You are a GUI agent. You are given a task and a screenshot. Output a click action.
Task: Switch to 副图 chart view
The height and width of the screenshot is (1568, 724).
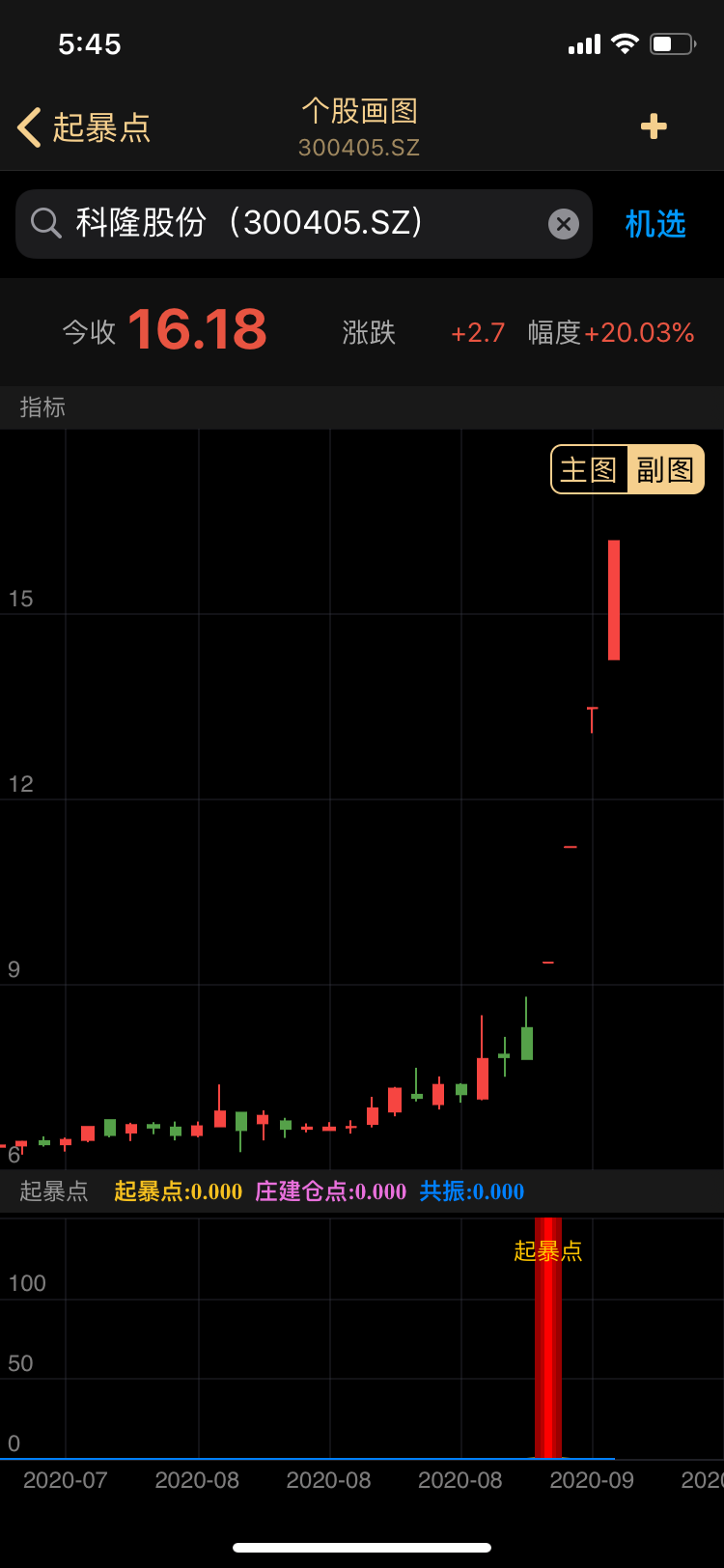(x=665, y=470)
